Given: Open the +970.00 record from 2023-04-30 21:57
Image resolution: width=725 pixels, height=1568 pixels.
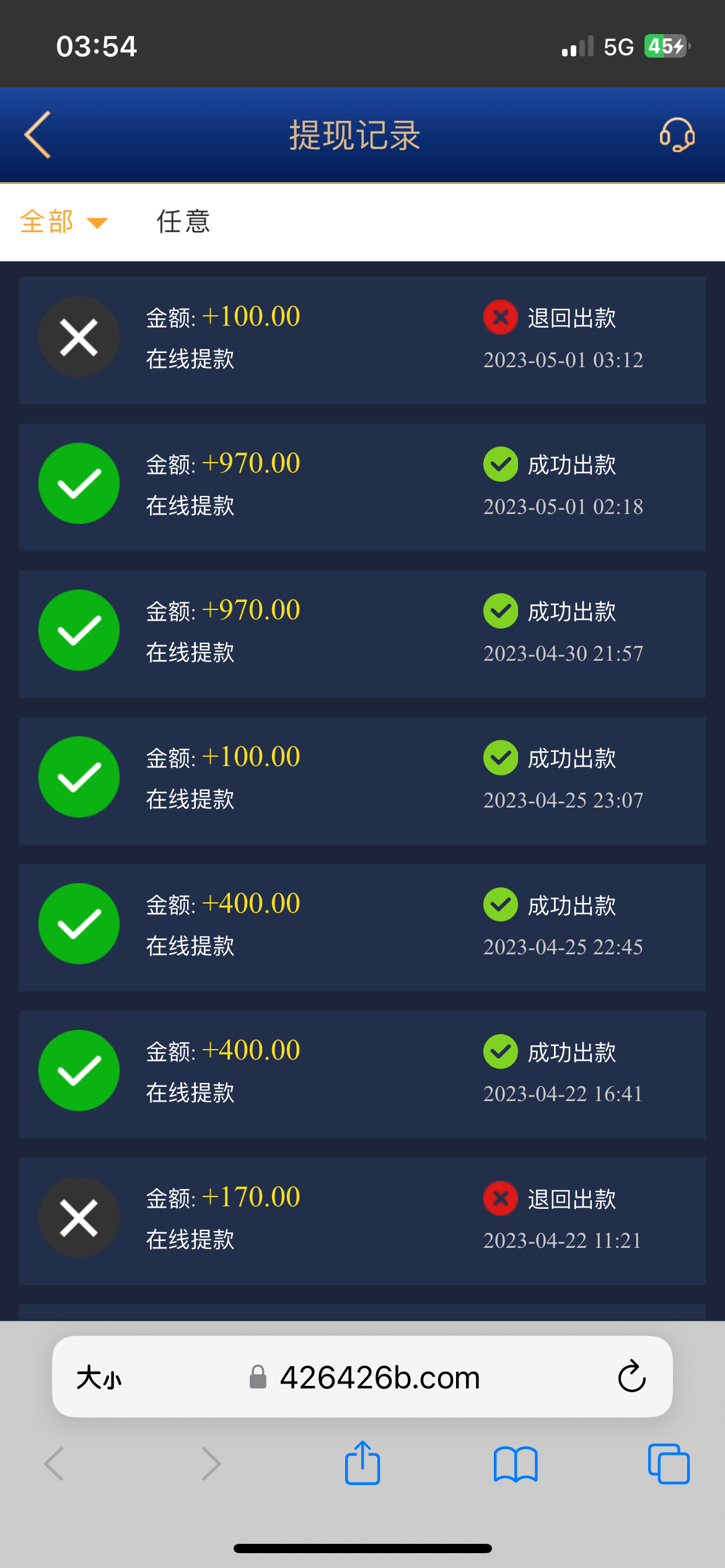Looking at the screenshot, I should [362, 634].
